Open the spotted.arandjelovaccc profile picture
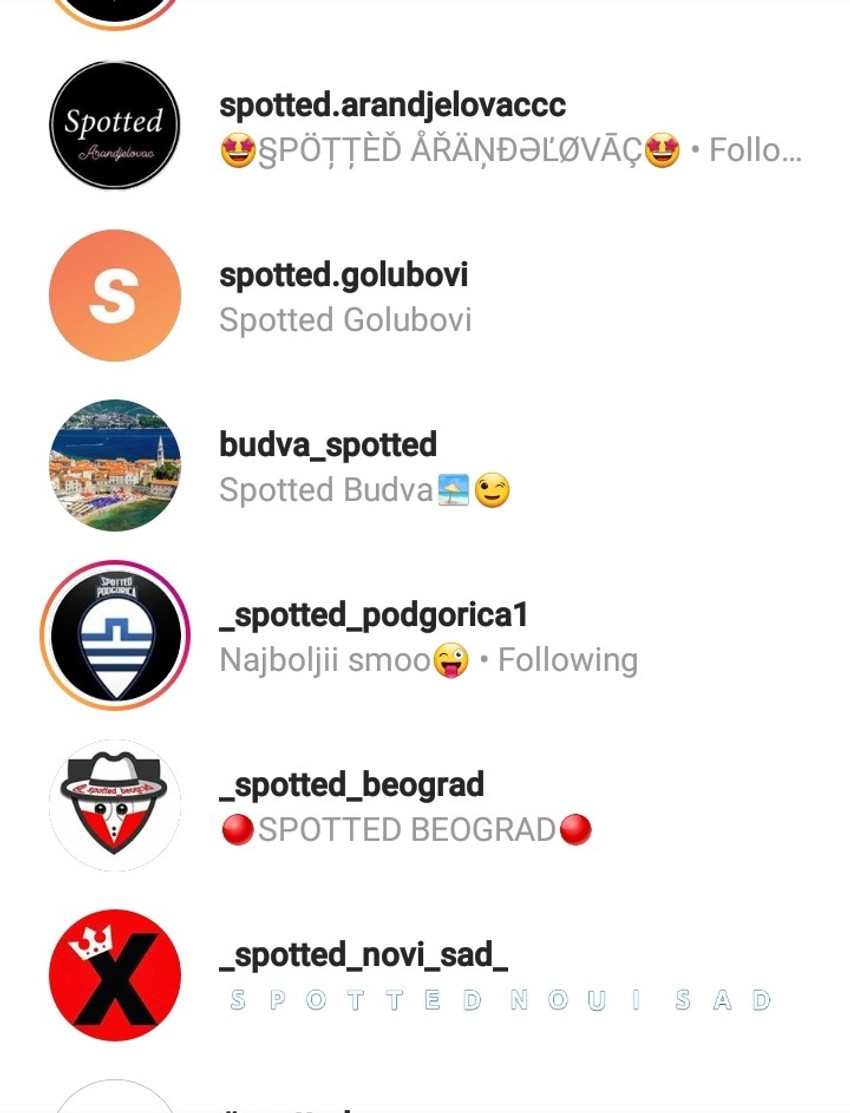 pyautogui.click(x=113, y=124)
